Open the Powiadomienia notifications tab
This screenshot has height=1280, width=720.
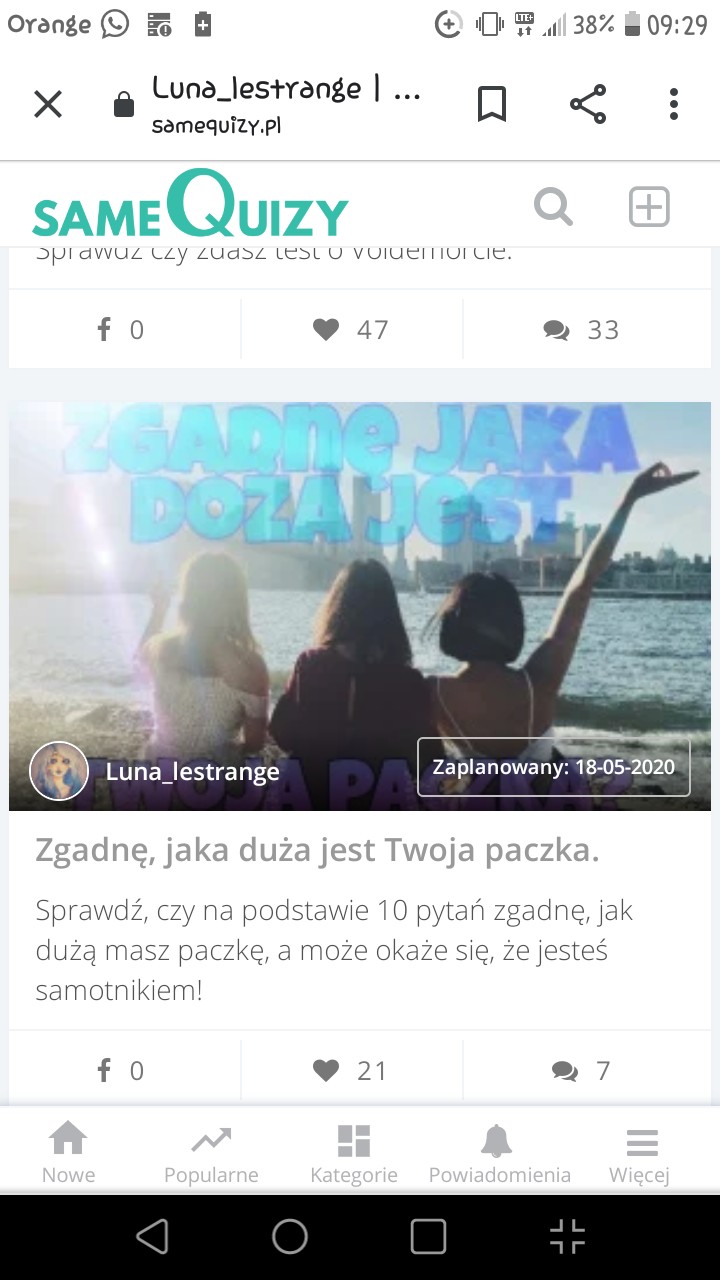[x=499, y=1153]
